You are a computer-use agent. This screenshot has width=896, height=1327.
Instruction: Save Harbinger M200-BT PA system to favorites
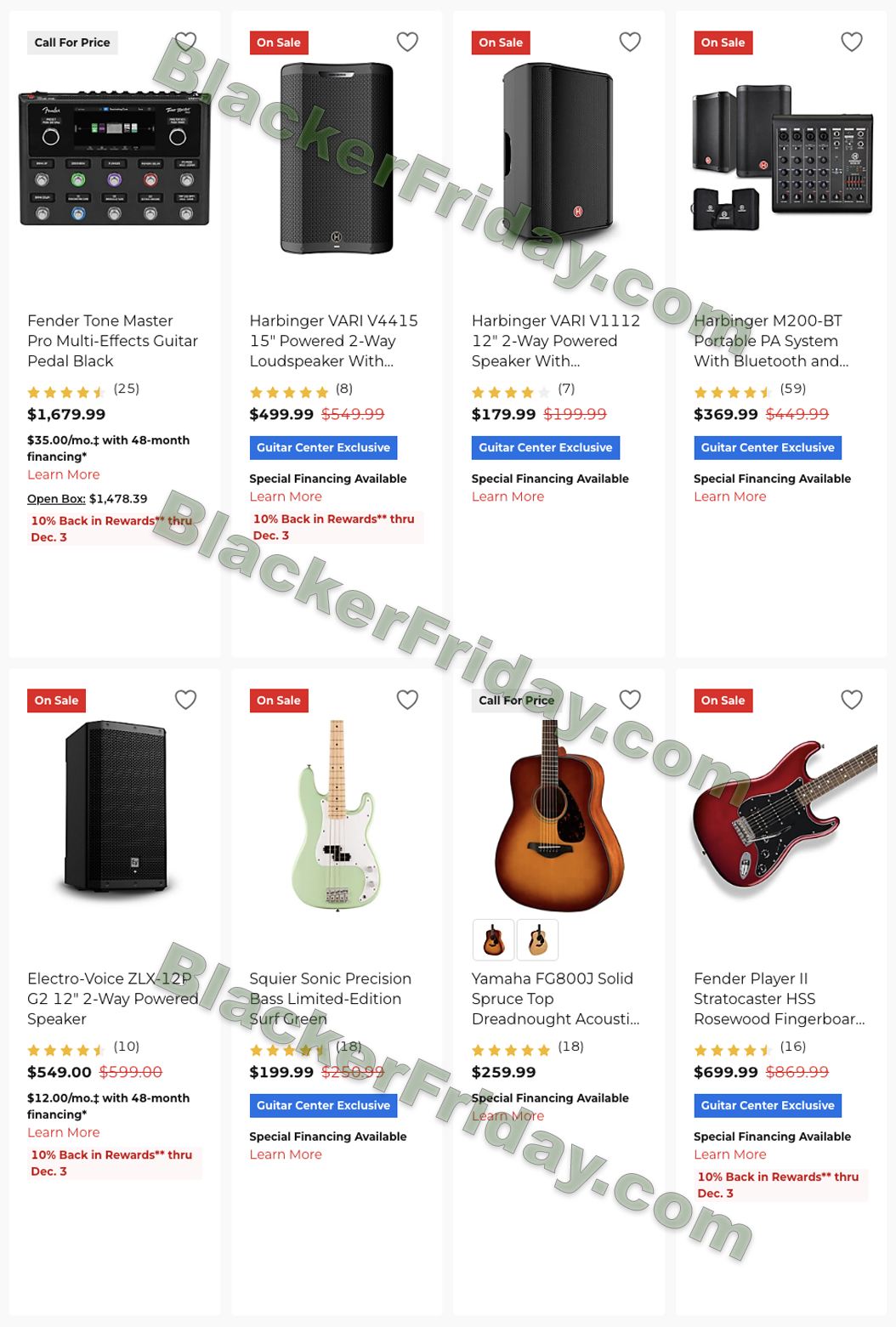click(851, 42)
